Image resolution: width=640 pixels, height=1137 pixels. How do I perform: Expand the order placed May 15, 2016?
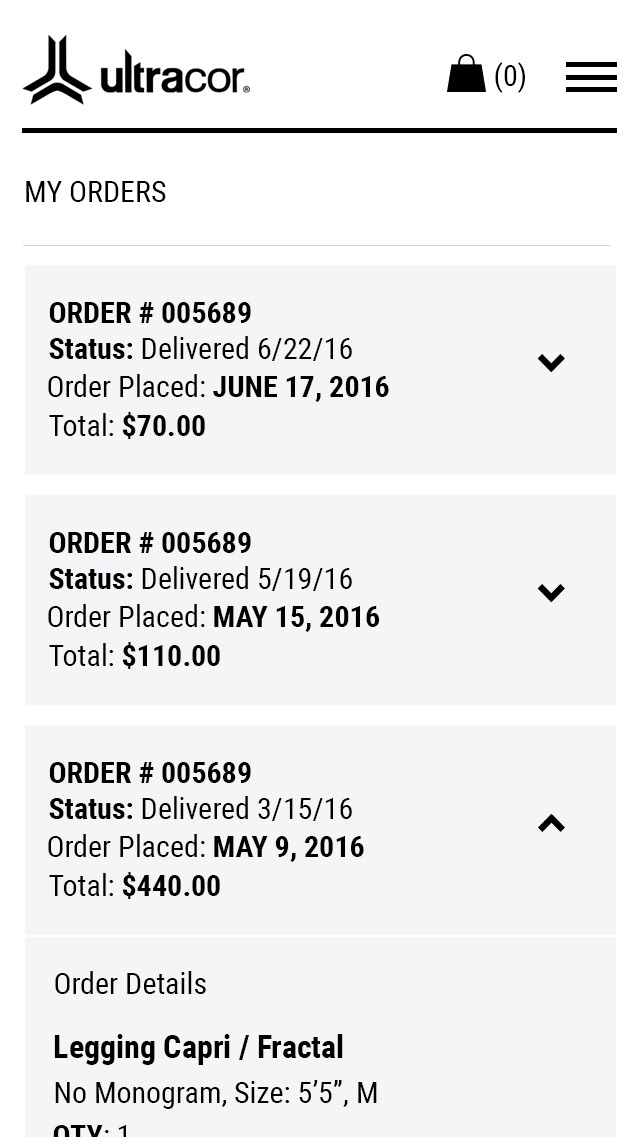[x=551, y=592]
